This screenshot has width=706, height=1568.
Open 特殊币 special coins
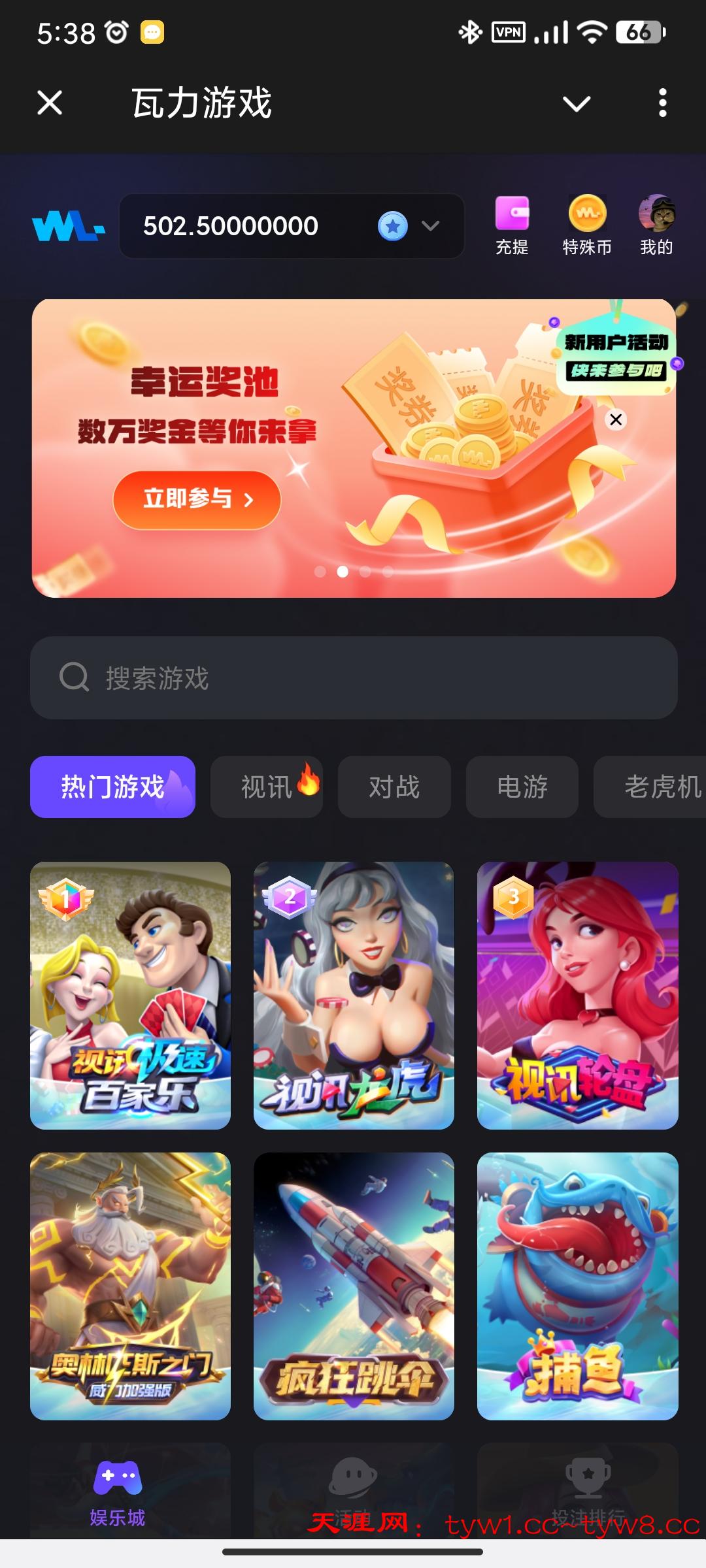[x=587, y=225]
